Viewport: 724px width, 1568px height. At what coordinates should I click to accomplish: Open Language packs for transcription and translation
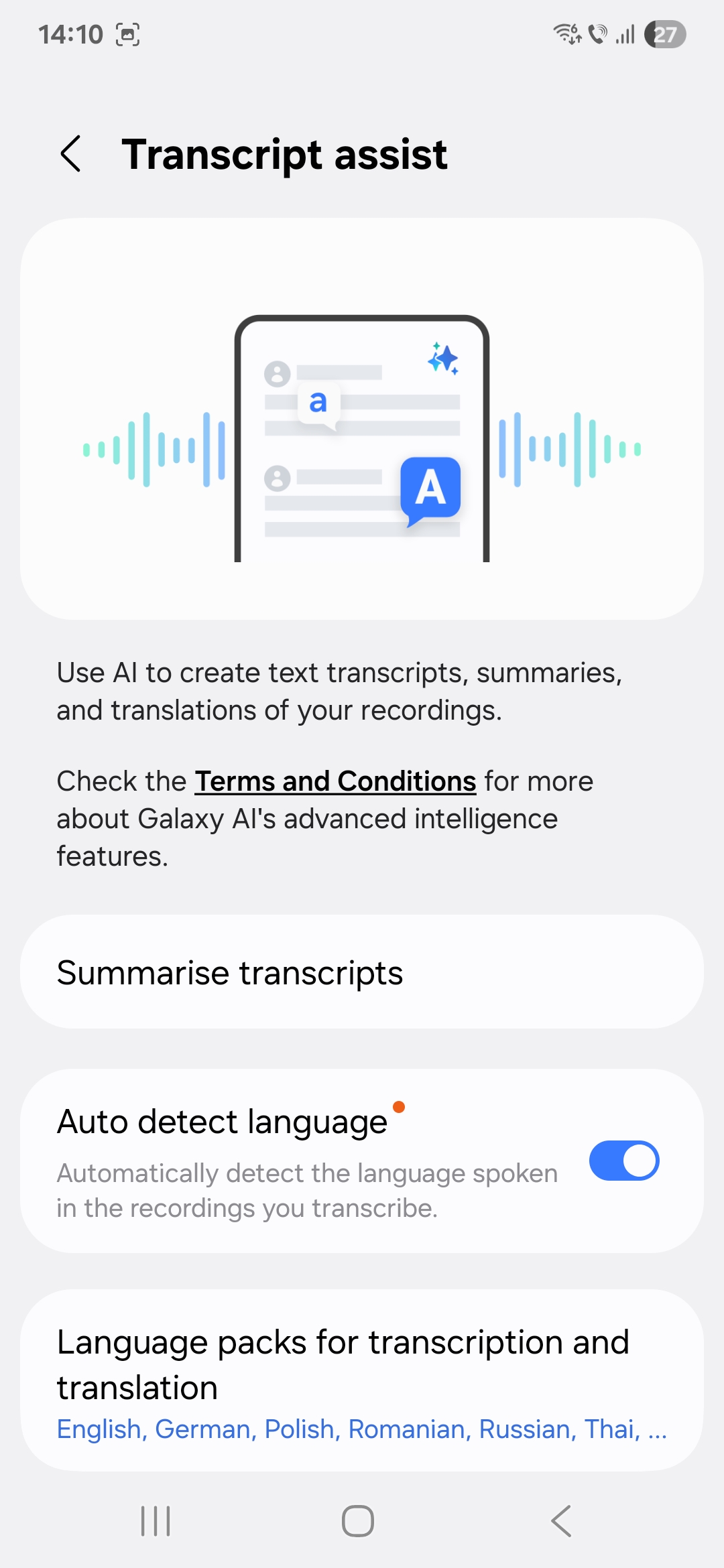coord(362,1380)
